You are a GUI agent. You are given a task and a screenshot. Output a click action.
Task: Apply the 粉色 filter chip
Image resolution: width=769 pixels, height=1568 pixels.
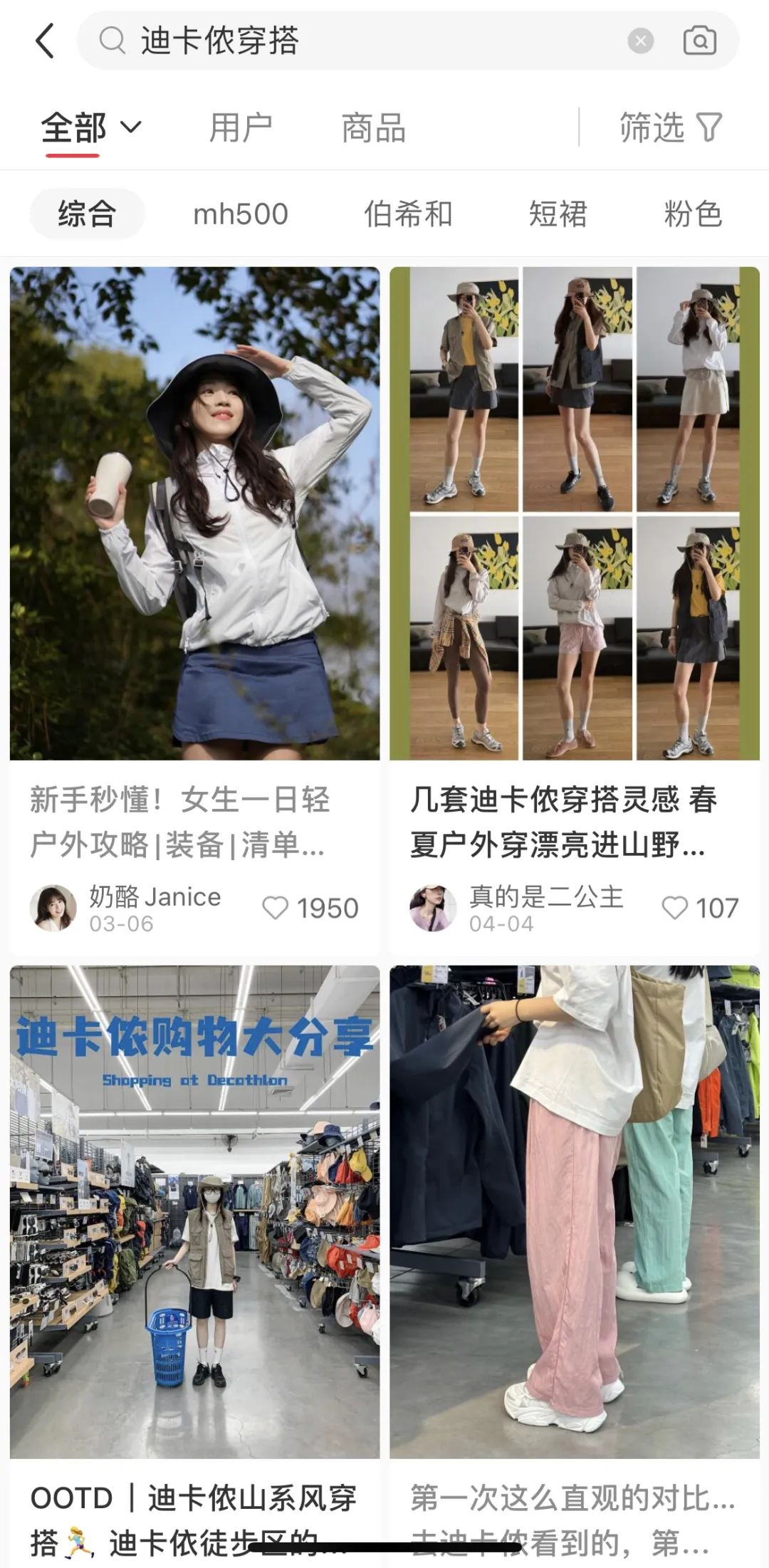pos(692,214)
